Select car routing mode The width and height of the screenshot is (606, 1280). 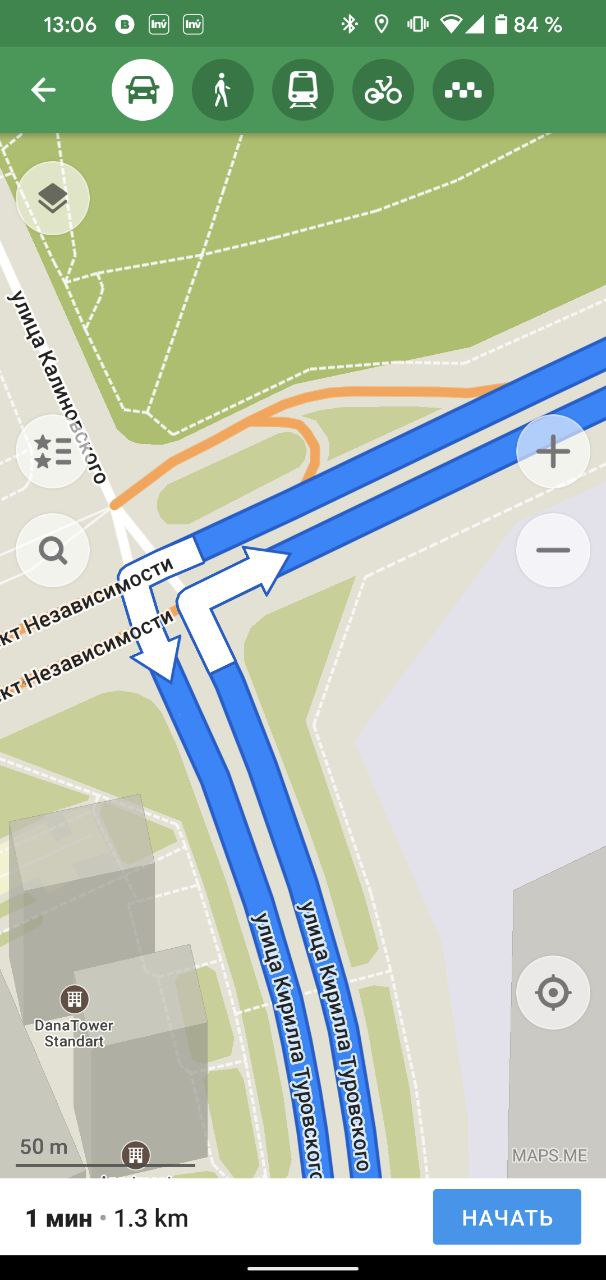click(x=142, y=90)
